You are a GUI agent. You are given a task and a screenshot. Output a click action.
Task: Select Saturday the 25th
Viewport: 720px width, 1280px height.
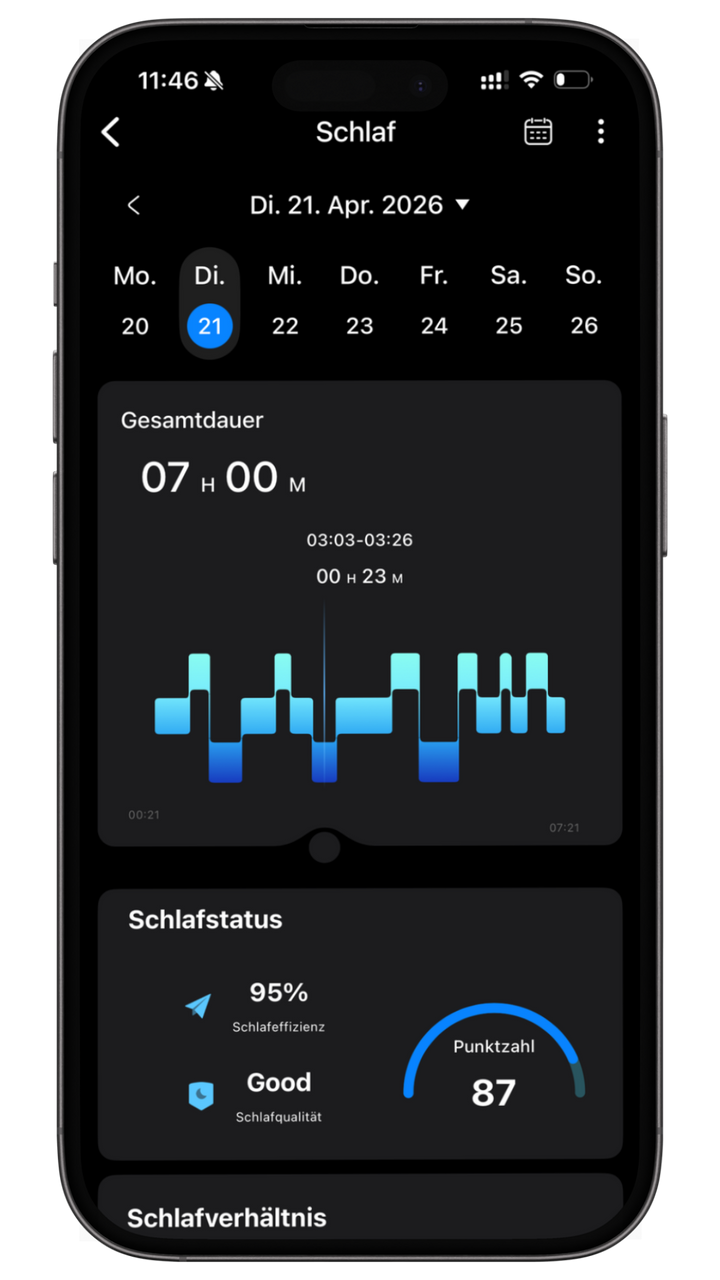pos(509,300)
